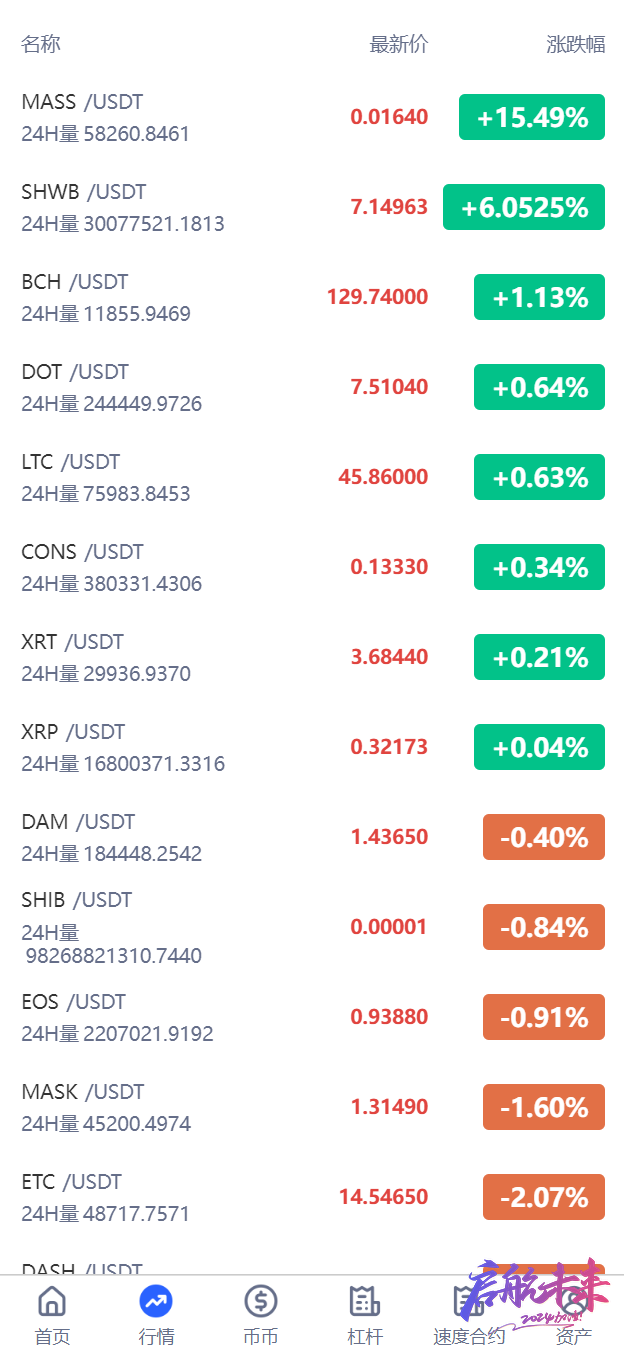
Task: Select the SHIB/USDT pair
Action: pyautogui.click(x=312, y=927)
